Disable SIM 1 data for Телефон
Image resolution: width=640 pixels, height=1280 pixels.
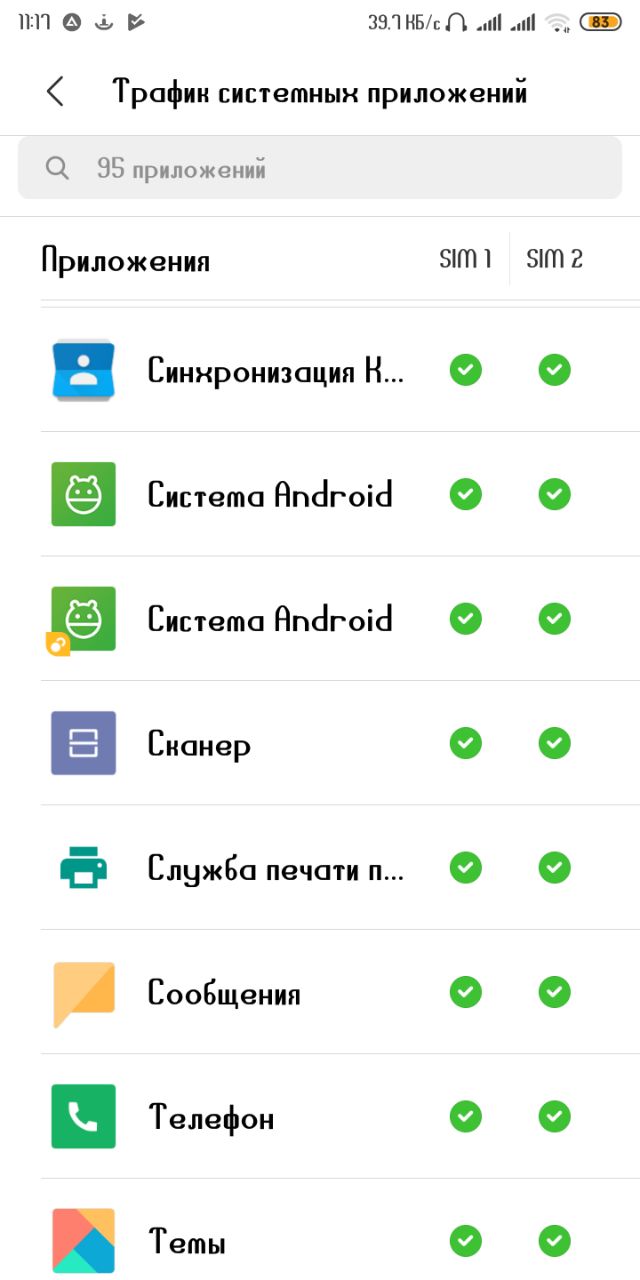(465, 1116)
